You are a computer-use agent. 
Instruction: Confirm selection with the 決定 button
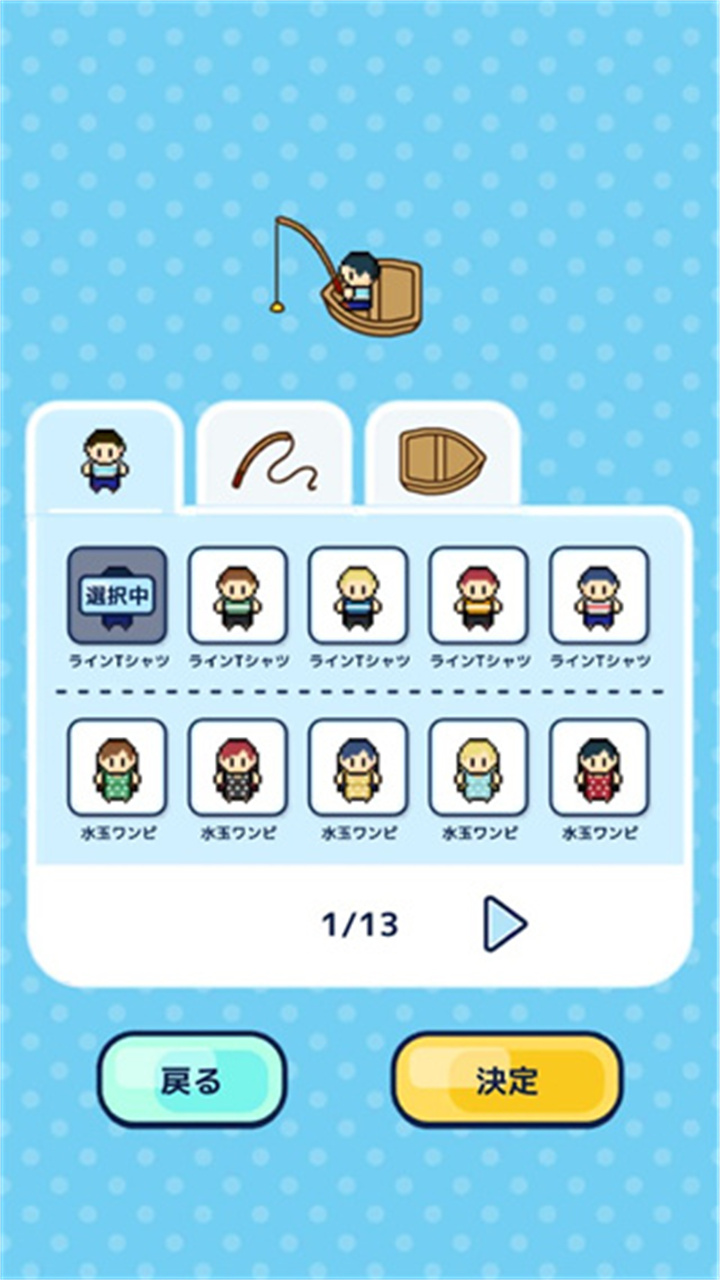click(x=507, y=1080)
